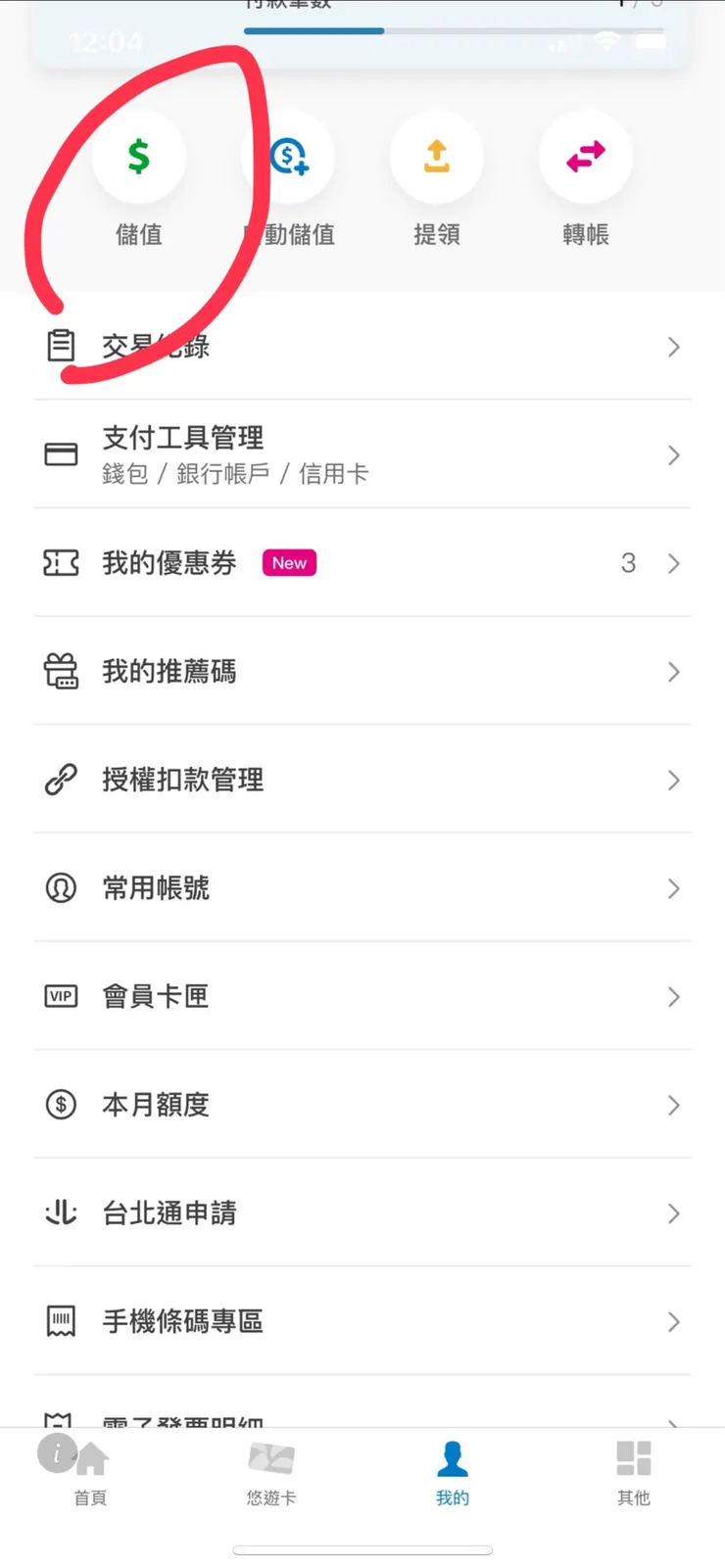Open 我的推薦碼 via the gift icon
This screenshot has width=725, height=1568.
61,672
